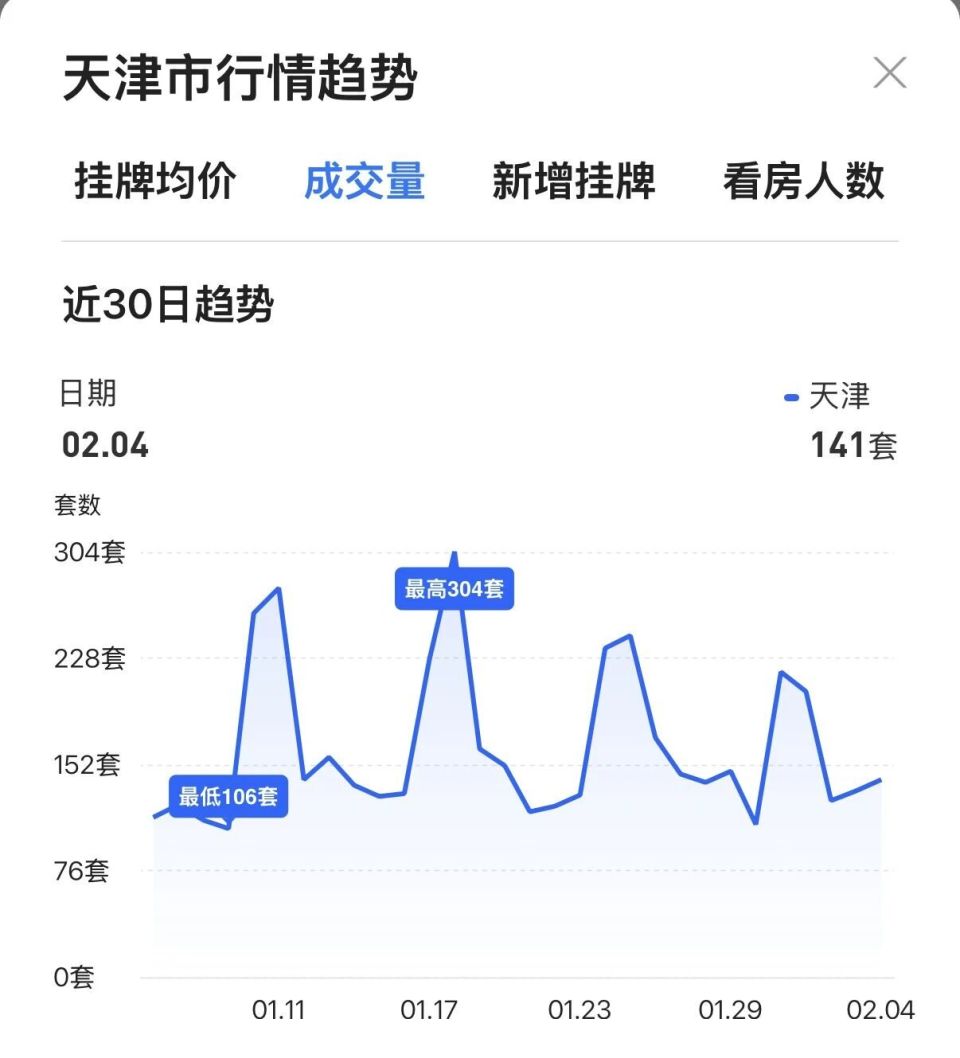Click the 天津 legend marker

point(791,397)
